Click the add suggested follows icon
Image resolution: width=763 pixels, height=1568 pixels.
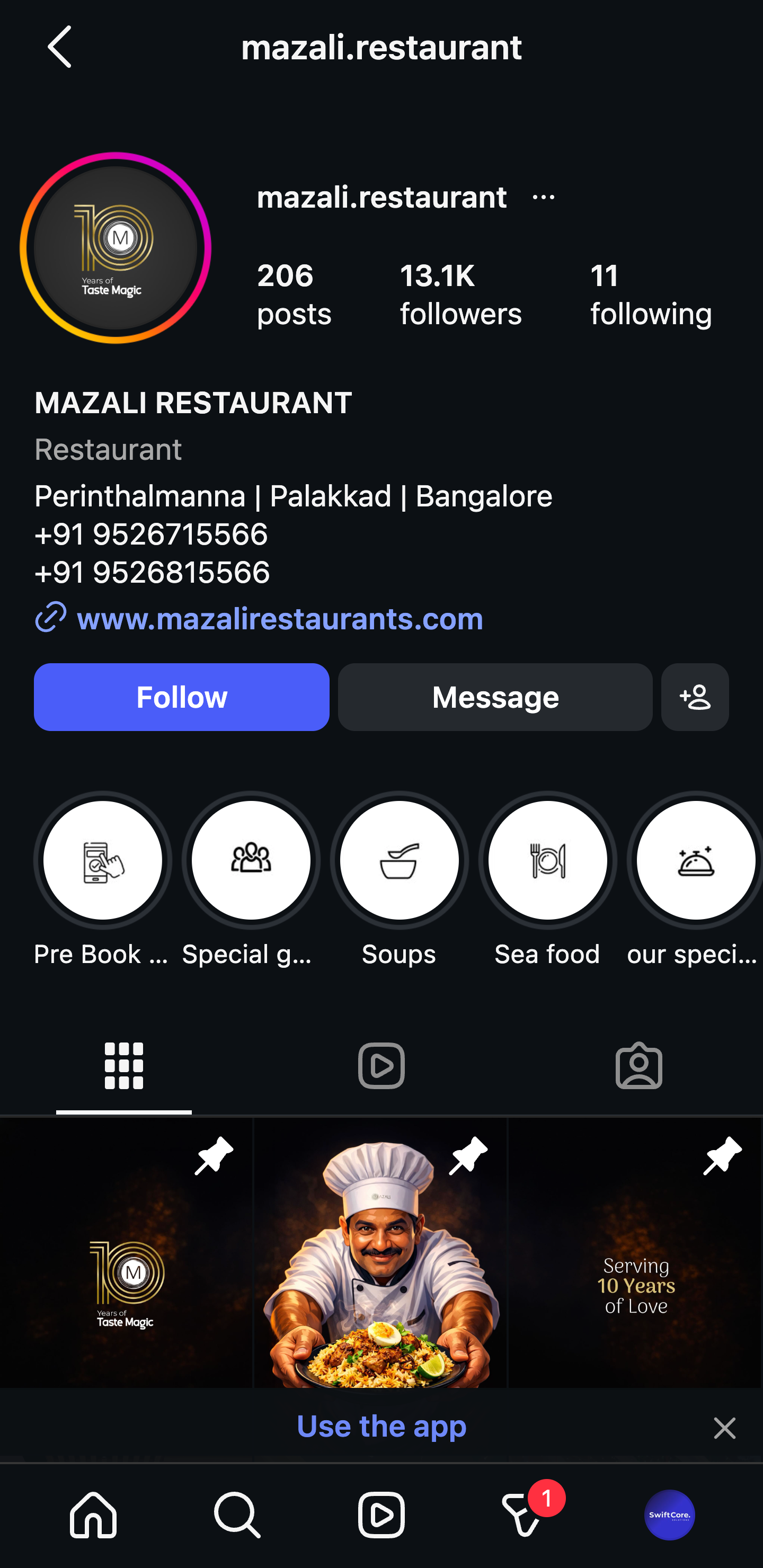pos(695,698)
